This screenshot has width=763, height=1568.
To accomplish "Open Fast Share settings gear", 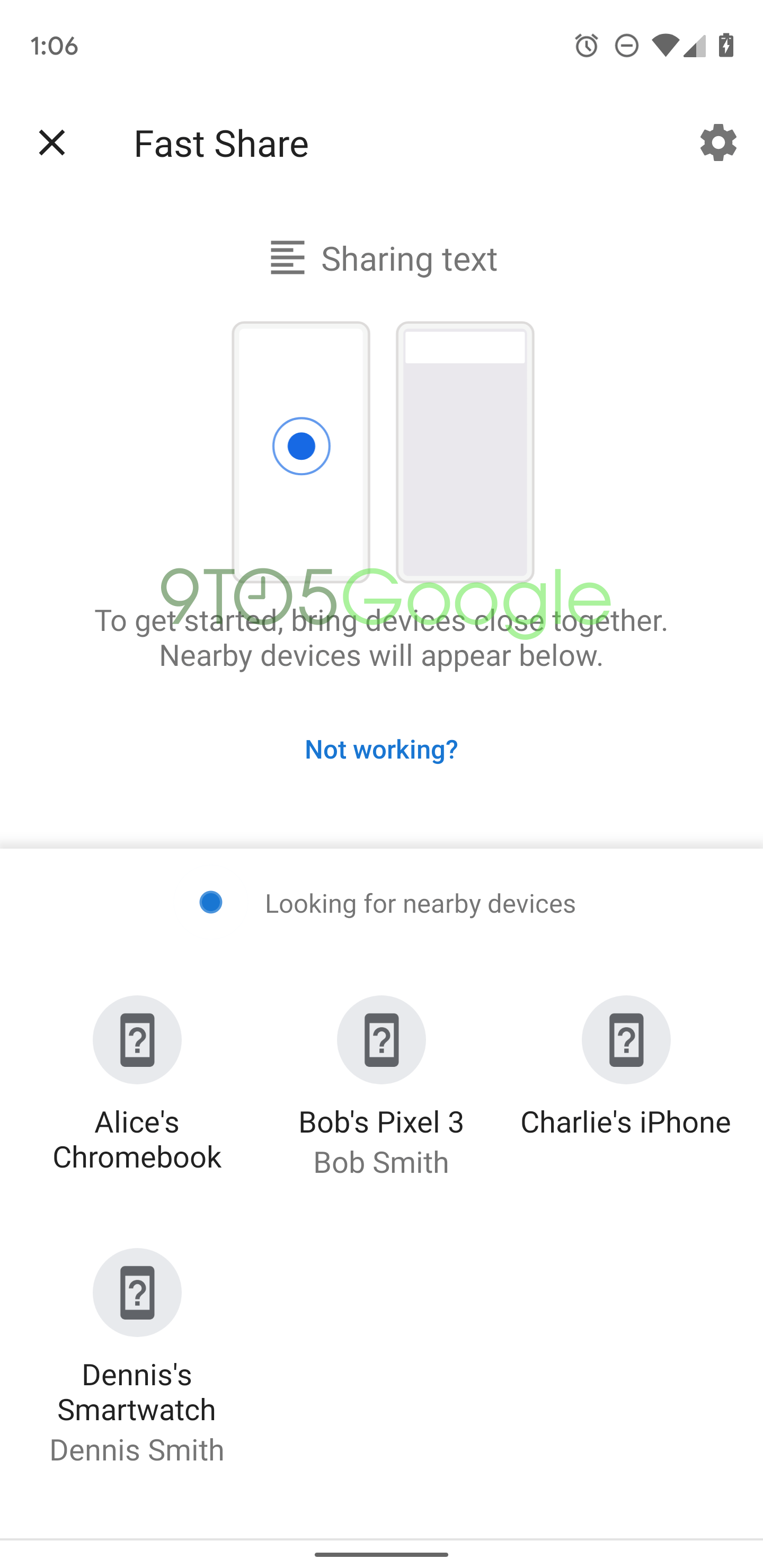I will (718, 143).
